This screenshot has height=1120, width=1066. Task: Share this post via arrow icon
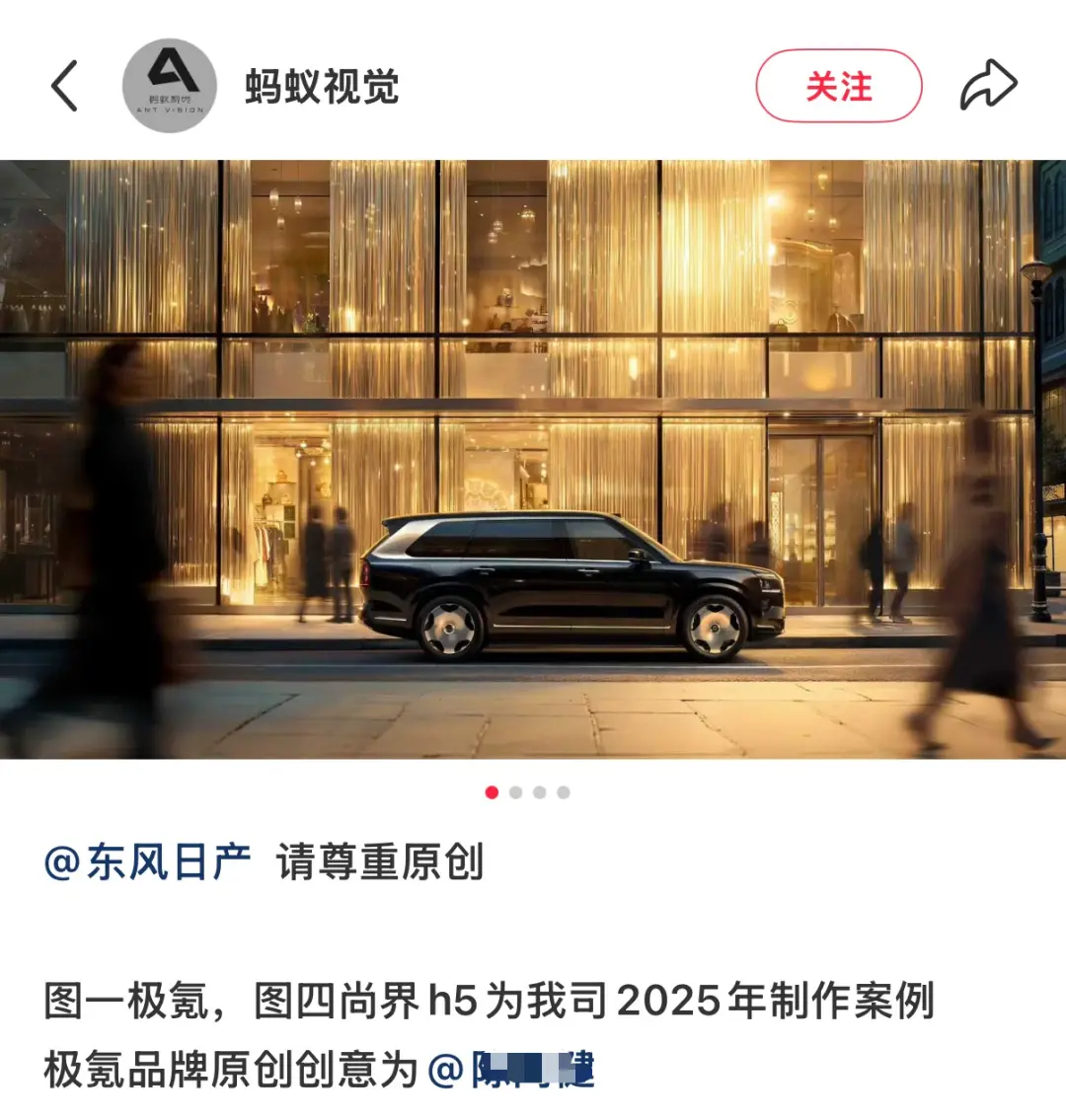coord(988,86)
